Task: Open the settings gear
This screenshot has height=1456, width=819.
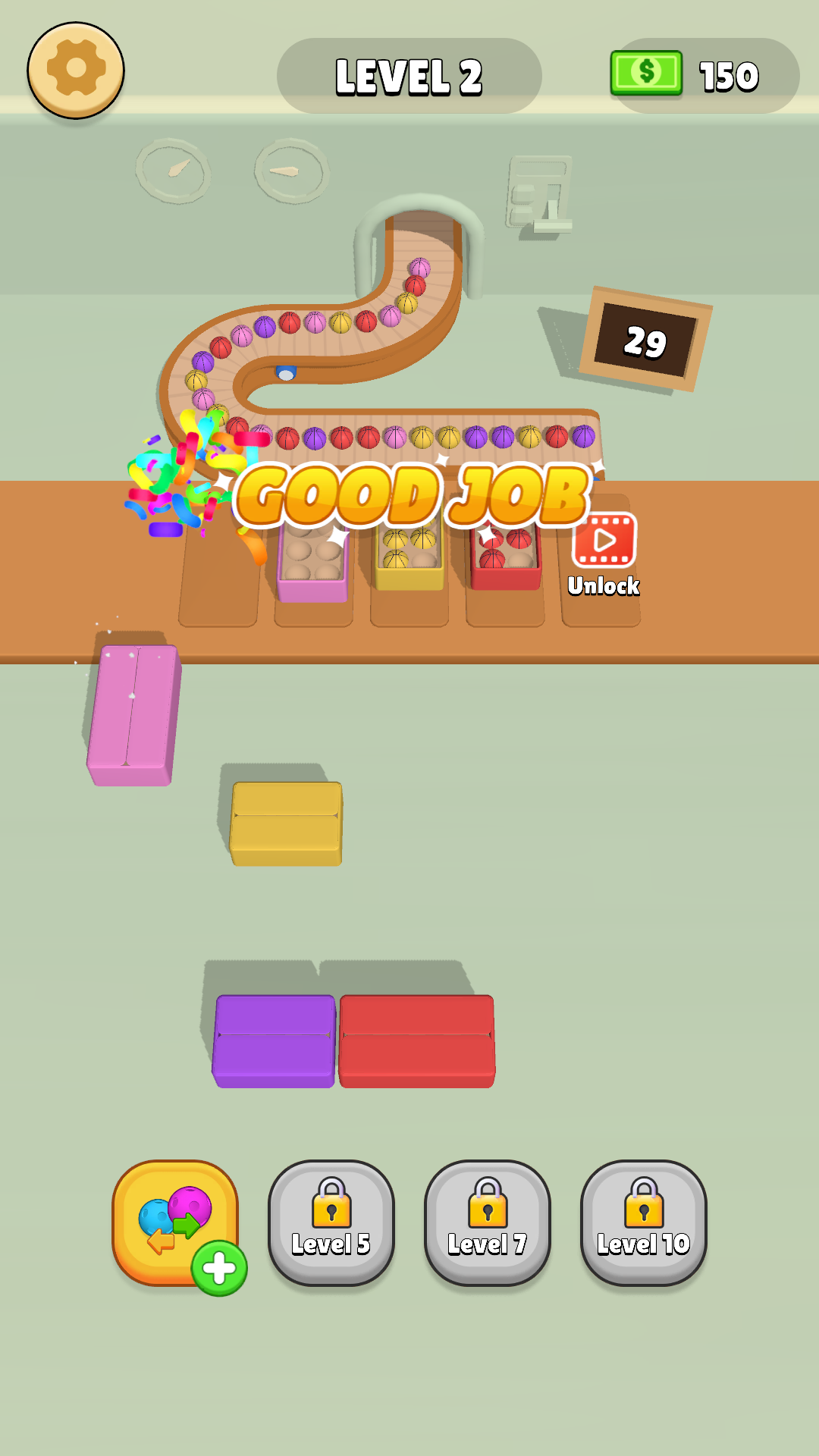Action: (76, 71)
